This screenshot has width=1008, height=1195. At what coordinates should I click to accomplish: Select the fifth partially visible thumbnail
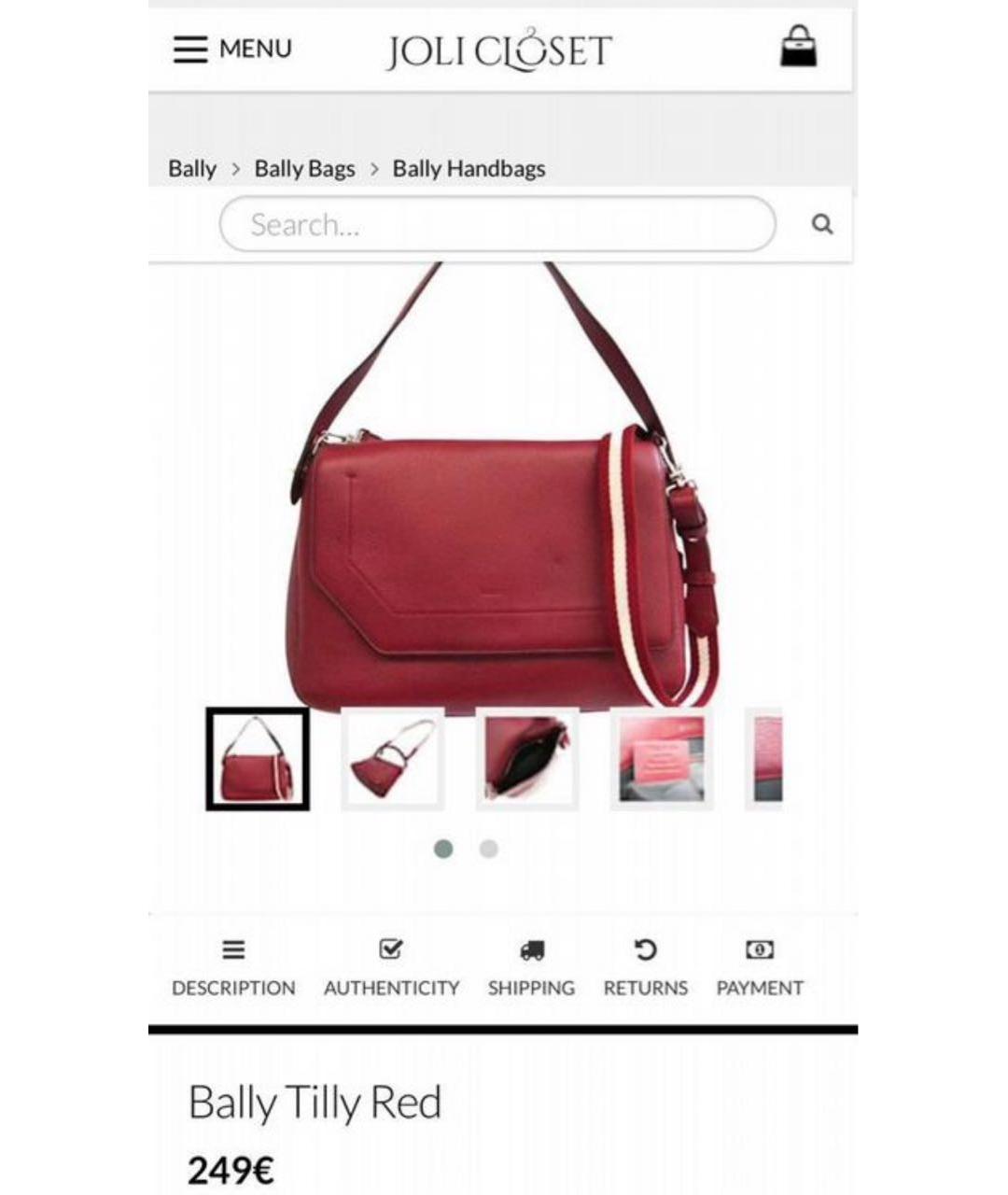(x=765, y=759)
